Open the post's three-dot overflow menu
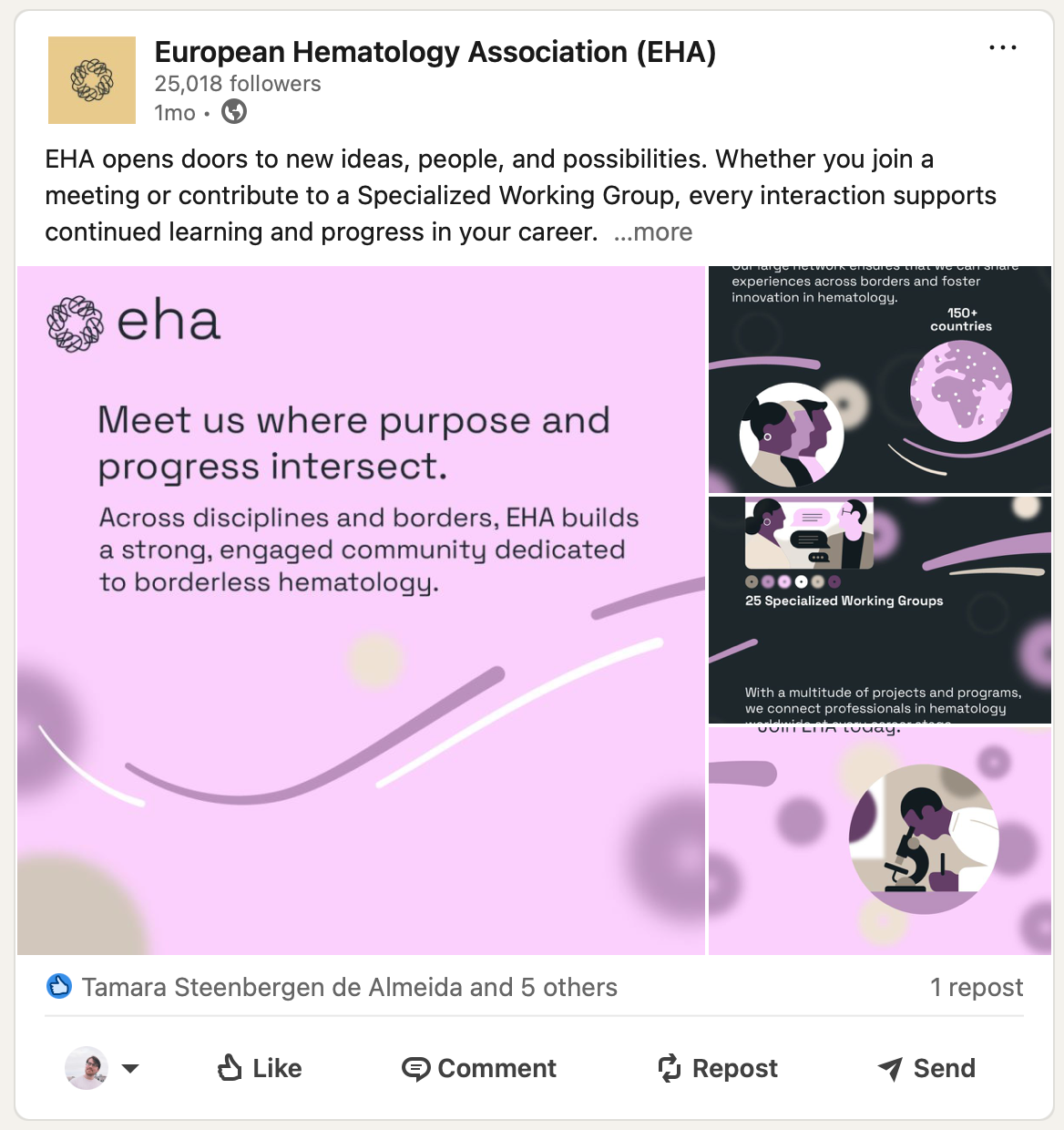This screenshot has width=1064, height=1130. tap(1002, 48)
